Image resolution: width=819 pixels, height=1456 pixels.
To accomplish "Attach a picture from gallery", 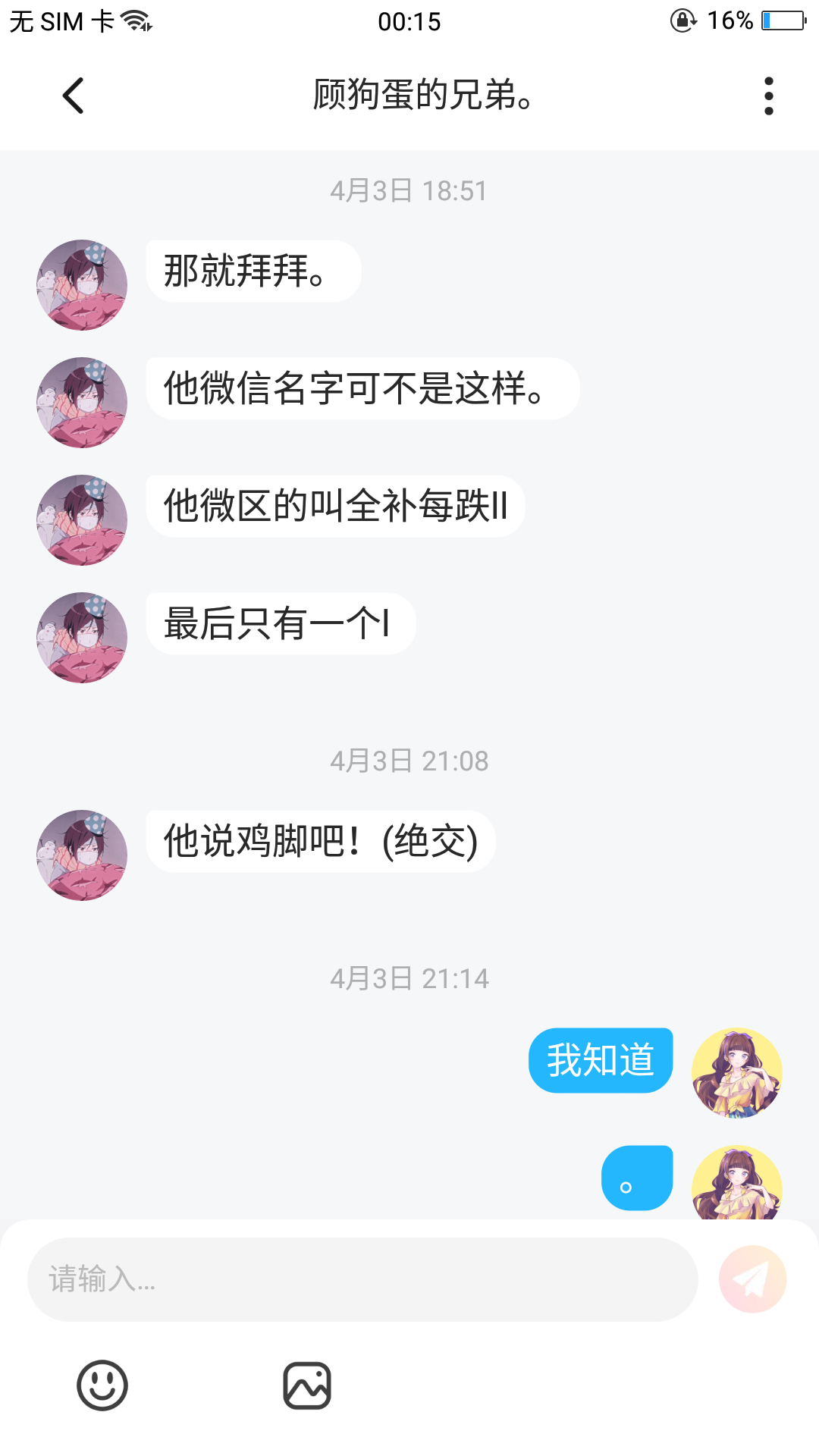I will (307, 1385).
